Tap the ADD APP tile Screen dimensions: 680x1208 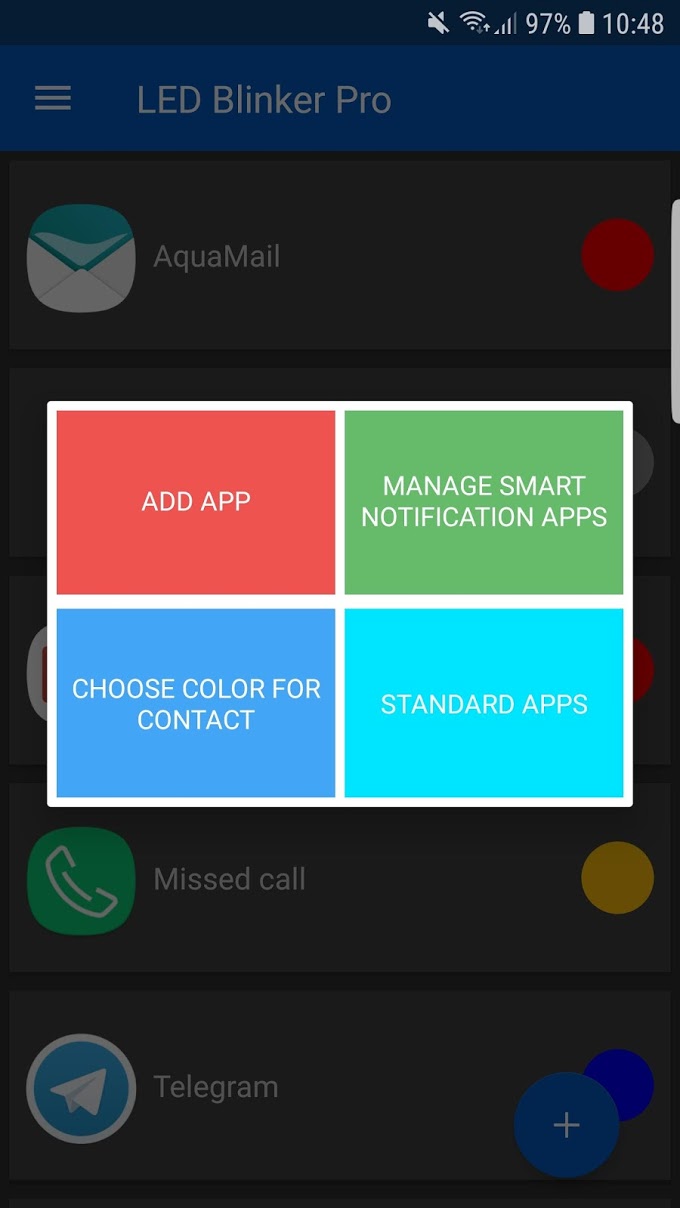tap(196, 502)
